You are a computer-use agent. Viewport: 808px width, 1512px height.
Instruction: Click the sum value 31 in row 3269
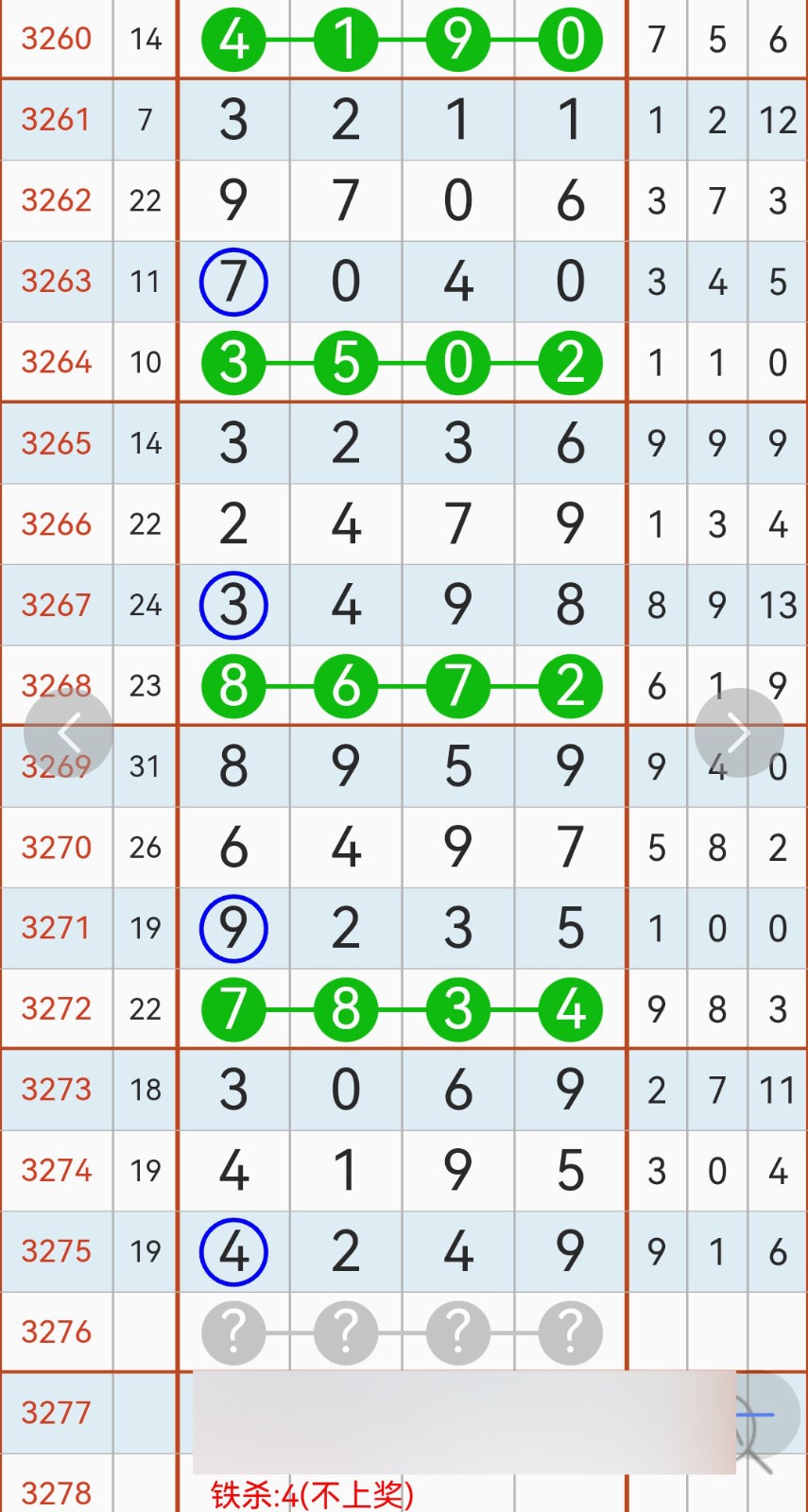point(145,766)
